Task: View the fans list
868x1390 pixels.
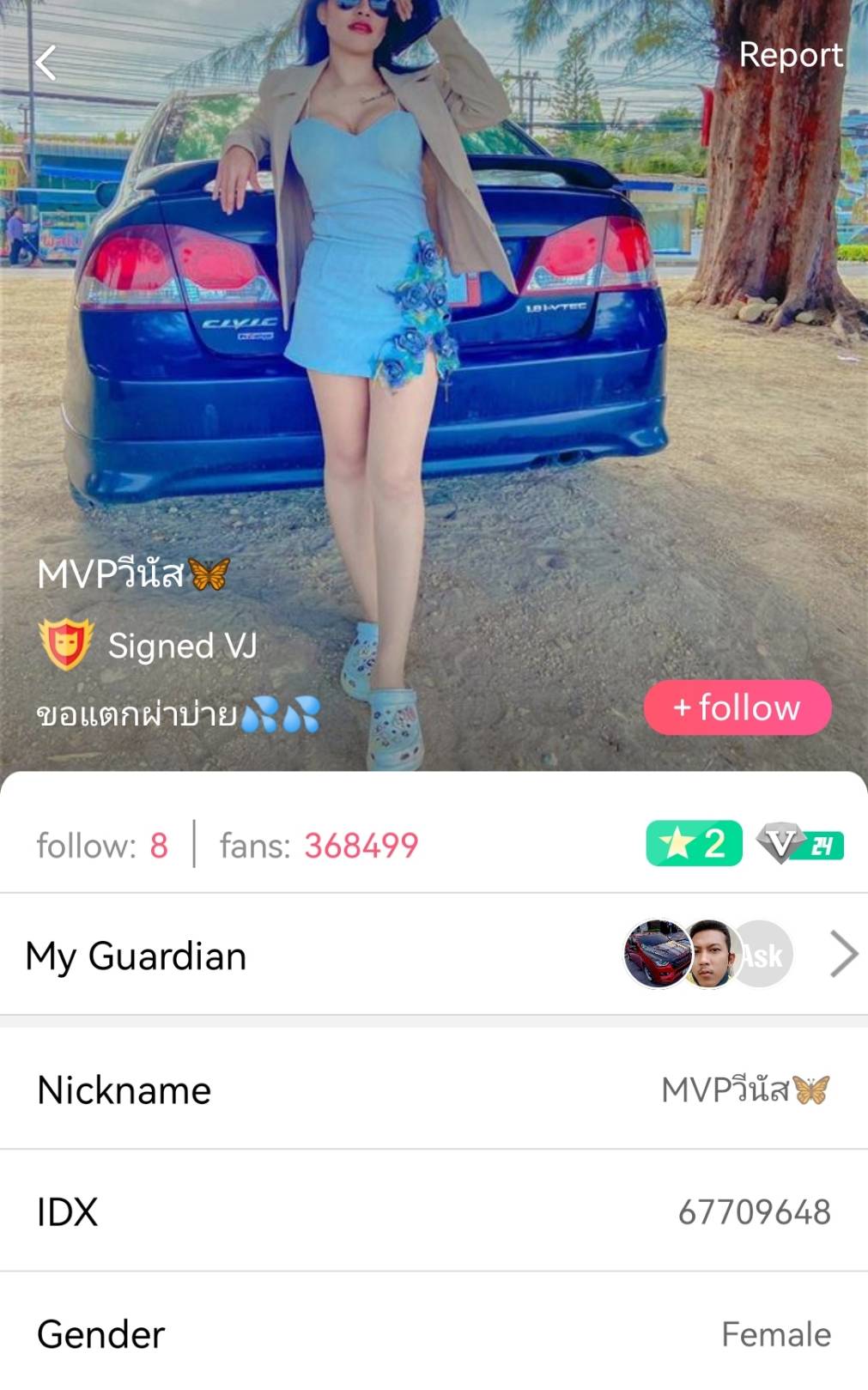Action: 319,846
